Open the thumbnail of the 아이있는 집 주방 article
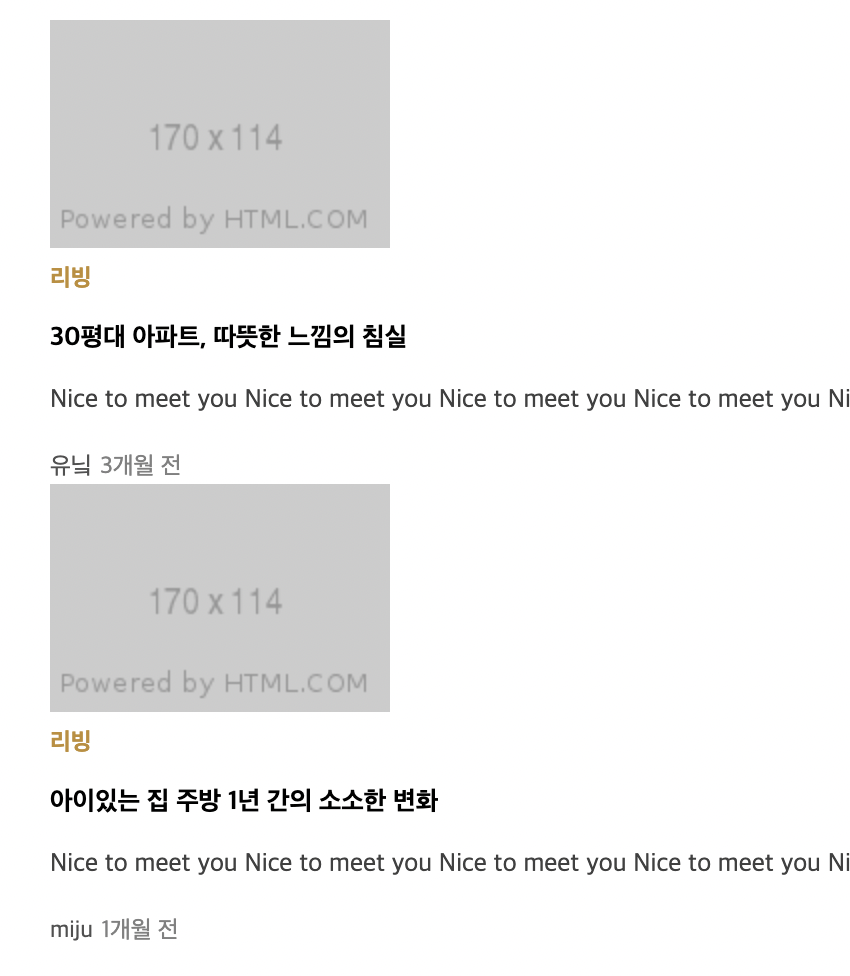 219,598
